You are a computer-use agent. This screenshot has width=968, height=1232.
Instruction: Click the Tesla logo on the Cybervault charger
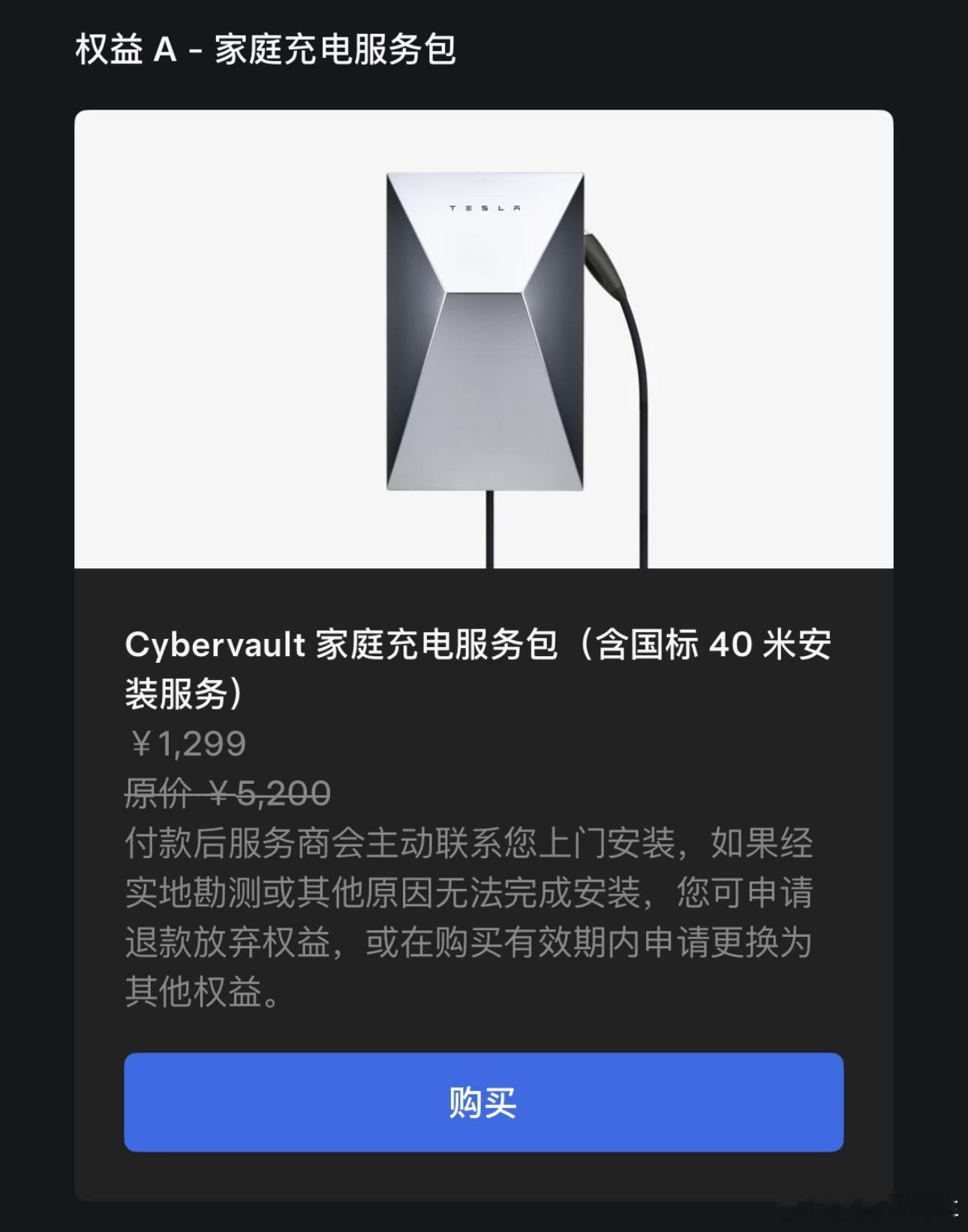click(486, 206)
